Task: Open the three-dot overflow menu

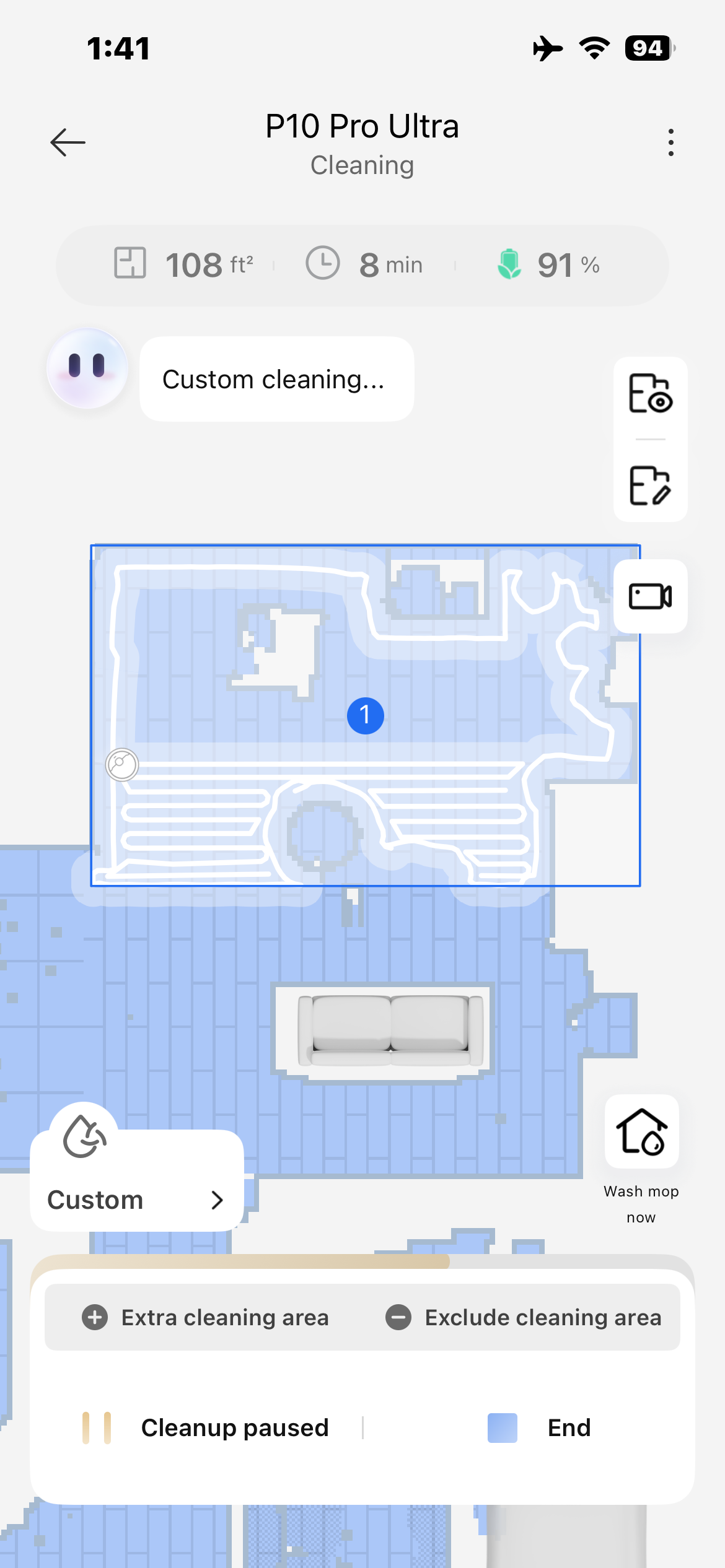Action: [670, 142]
